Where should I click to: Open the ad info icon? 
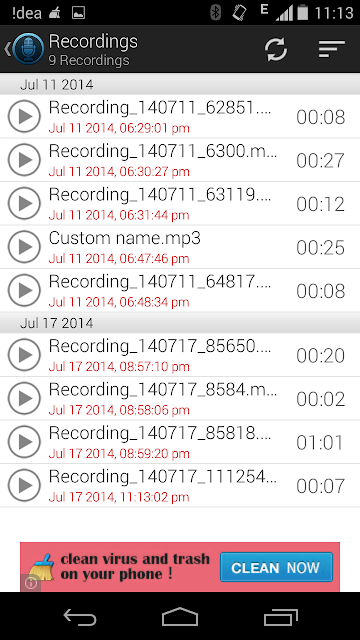tap(31, 583)
